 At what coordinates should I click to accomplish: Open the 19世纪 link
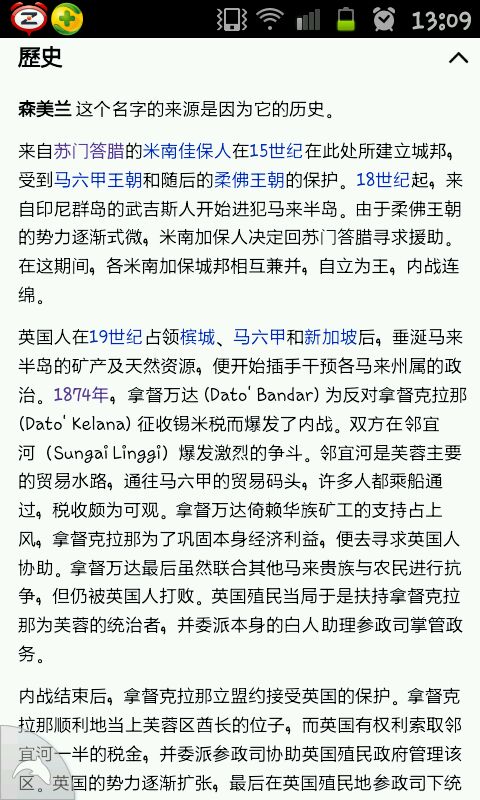click(116, 337)
